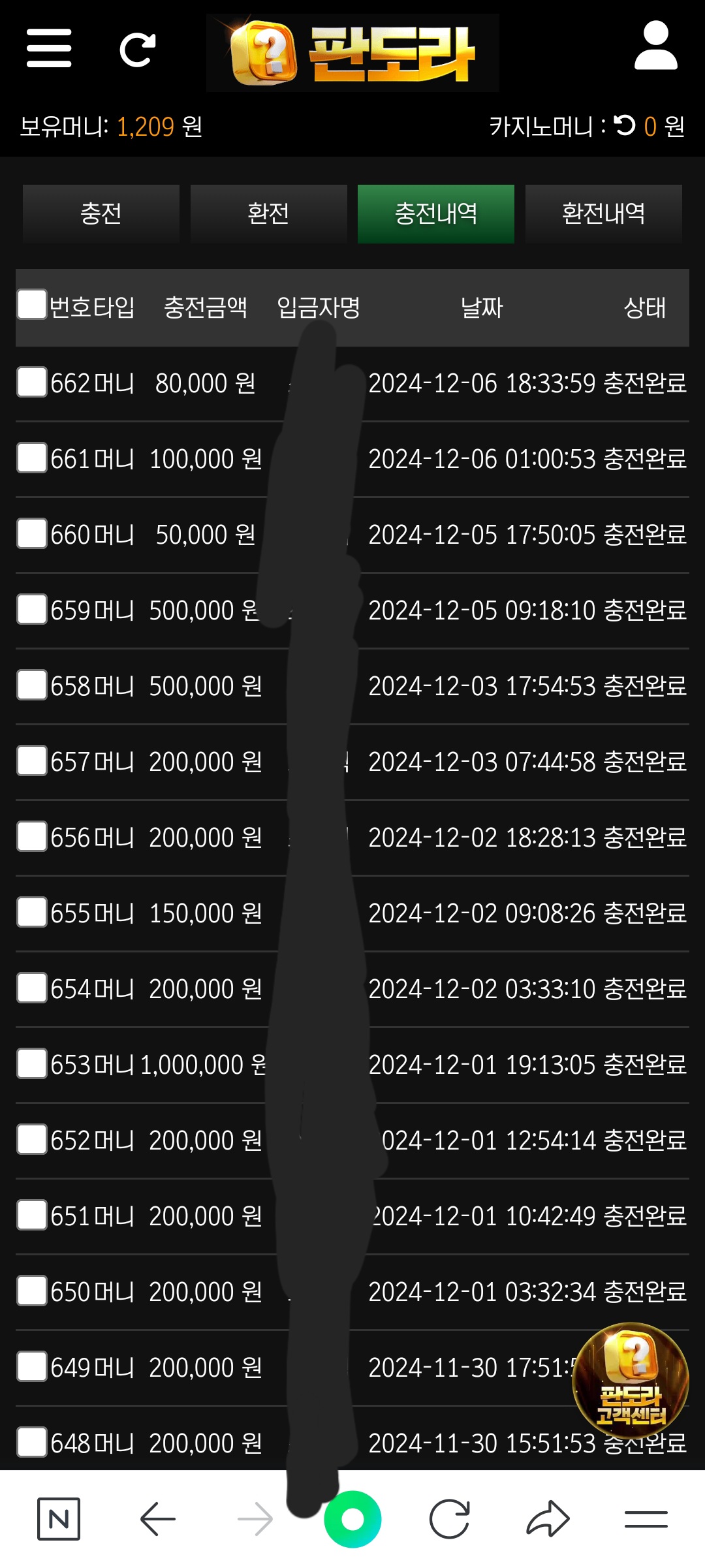705x1568 pixels.
Task: Open the user profile icon
Action: click(x=655, y=46)
